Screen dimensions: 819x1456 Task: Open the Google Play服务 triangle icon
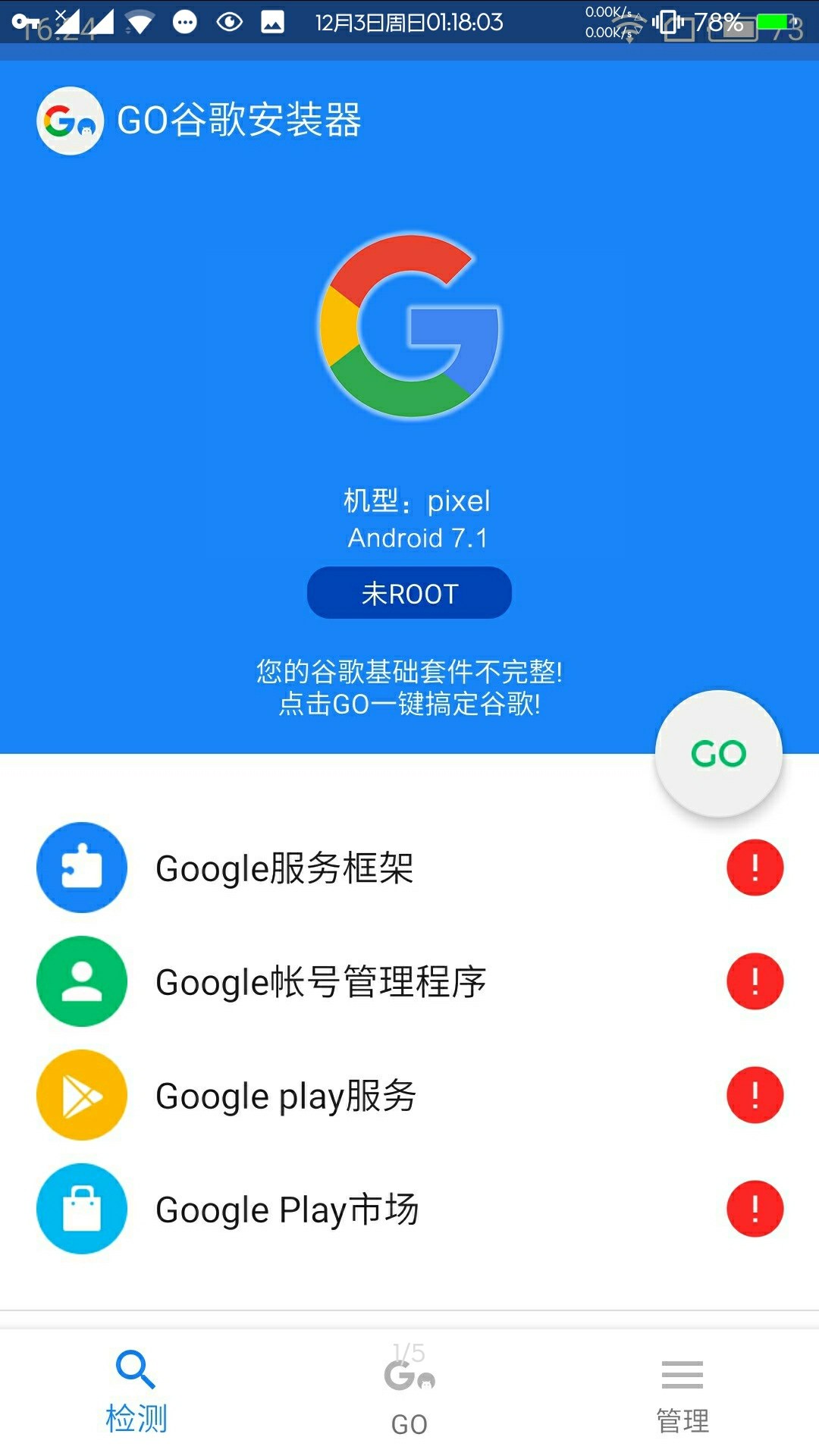click(x=81, y=1095)
